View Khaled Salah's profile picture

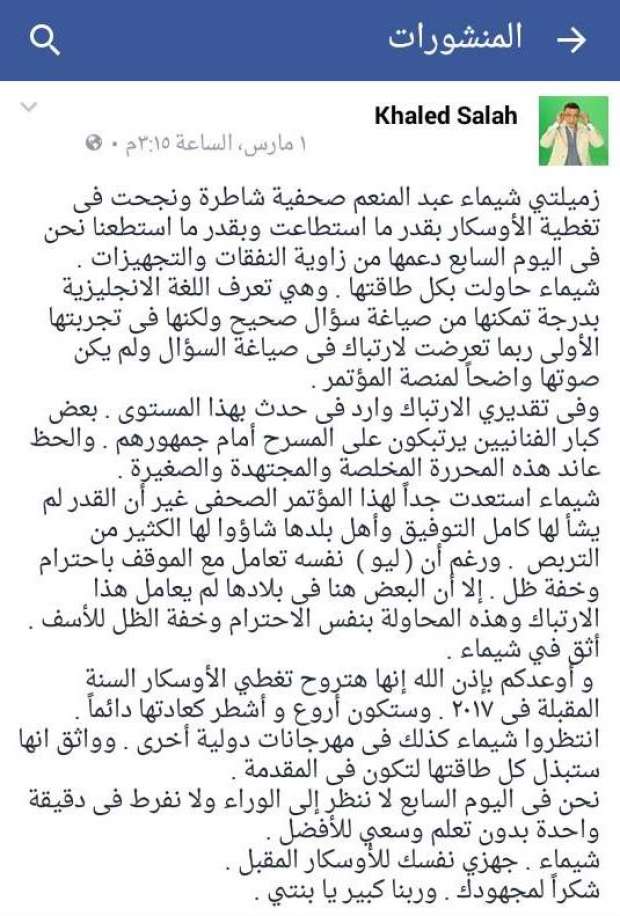pos(572,131)
